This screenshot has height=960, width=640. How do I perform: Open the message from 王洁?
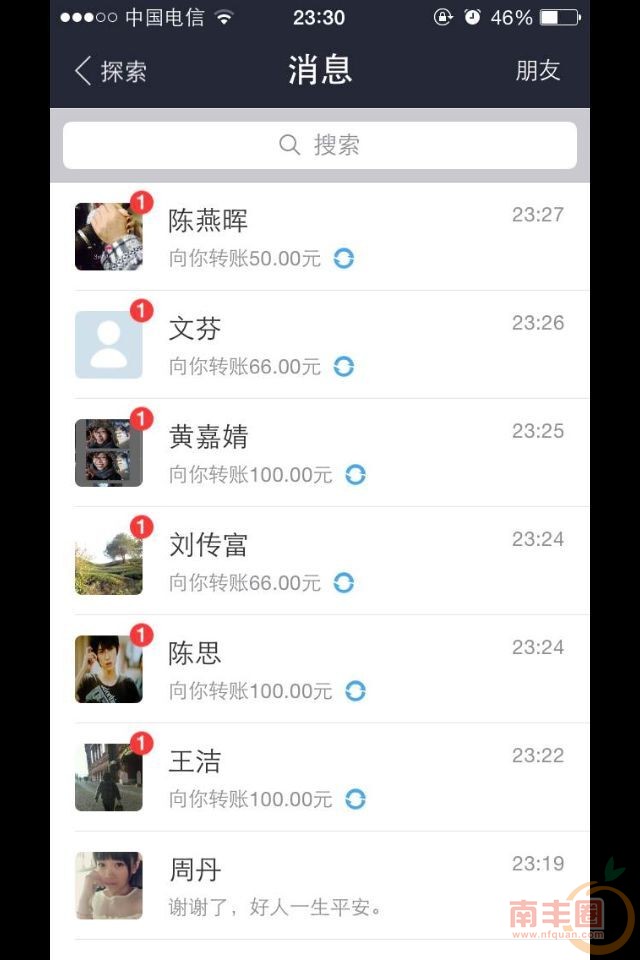(320, 777)
